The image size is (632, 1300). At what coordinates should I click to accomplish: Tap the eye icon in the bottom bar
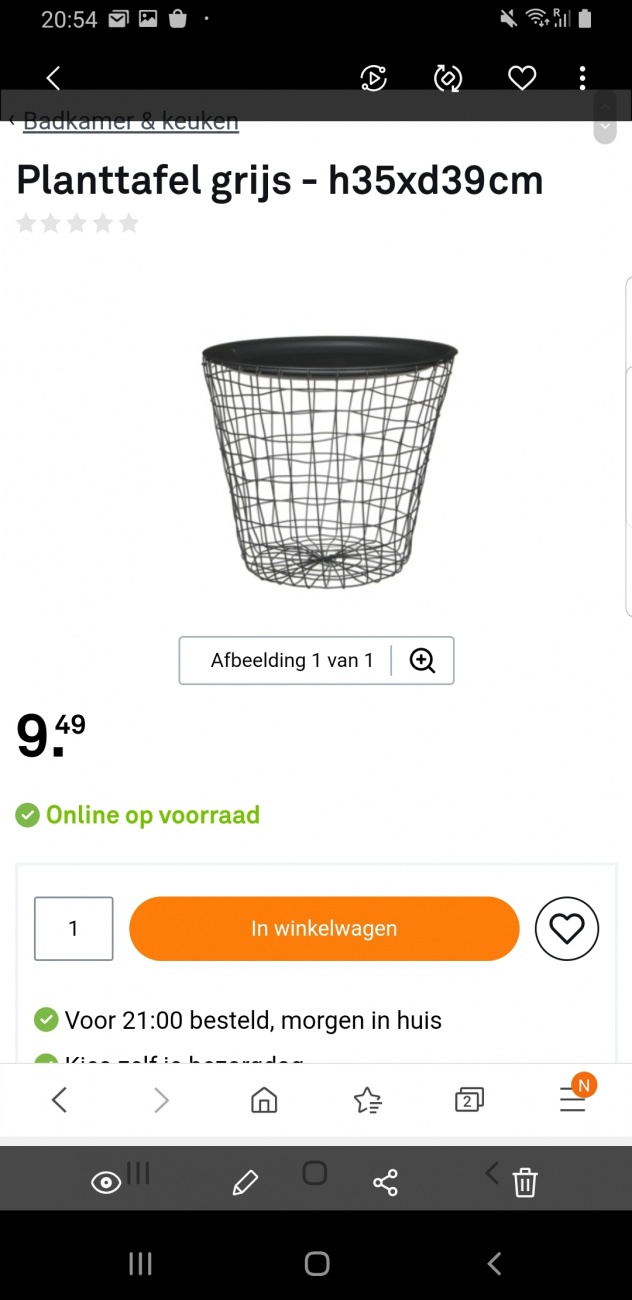pos(105,1184)
